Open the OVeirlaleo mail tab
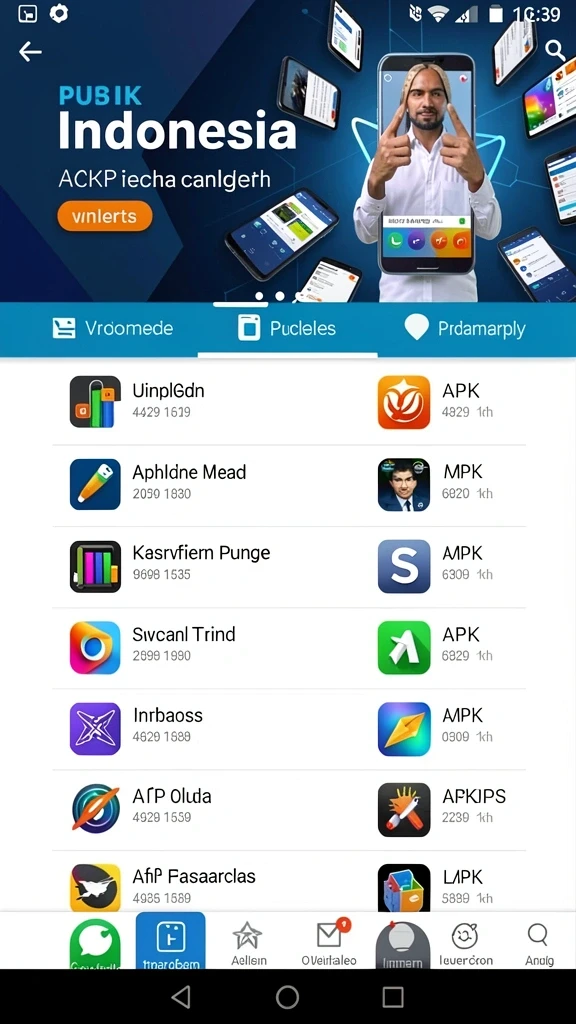This screenshot has width=576, height=1024. (329, 942)
